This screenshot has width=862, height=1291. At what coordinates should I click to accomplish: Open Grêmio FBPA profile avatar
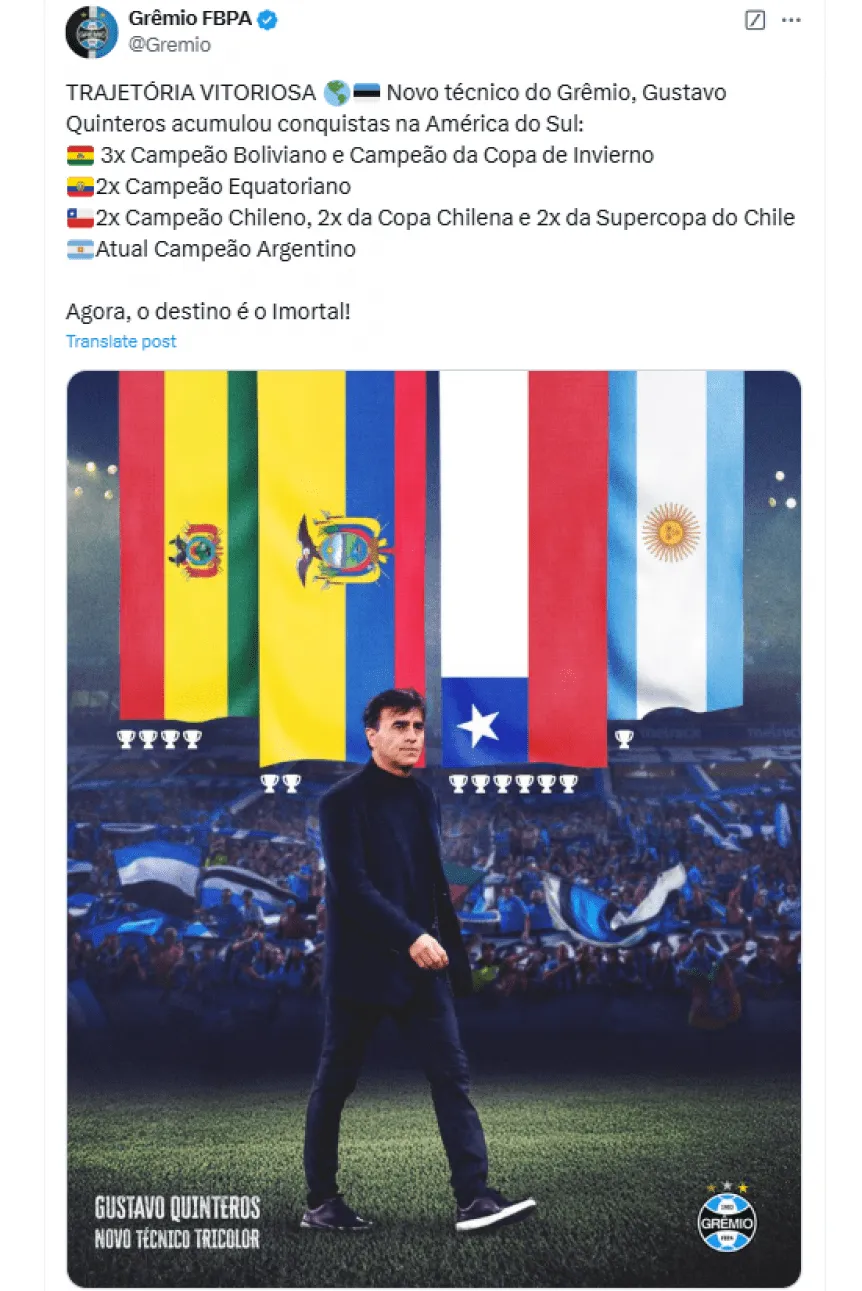point(92,32)
